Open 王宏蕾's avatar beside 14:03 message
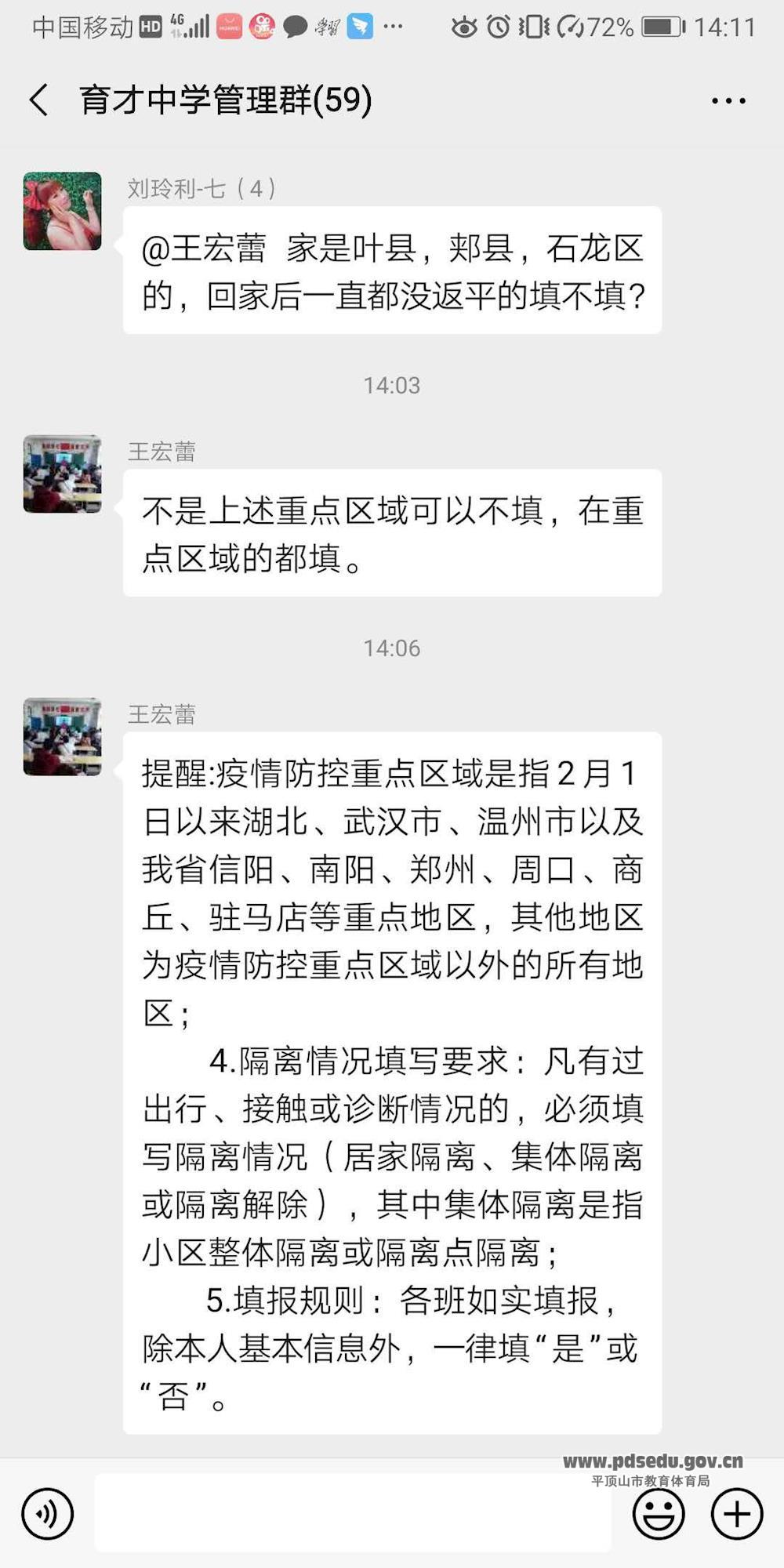Viewport: 784px width, 1568px height. pos(63,474)
